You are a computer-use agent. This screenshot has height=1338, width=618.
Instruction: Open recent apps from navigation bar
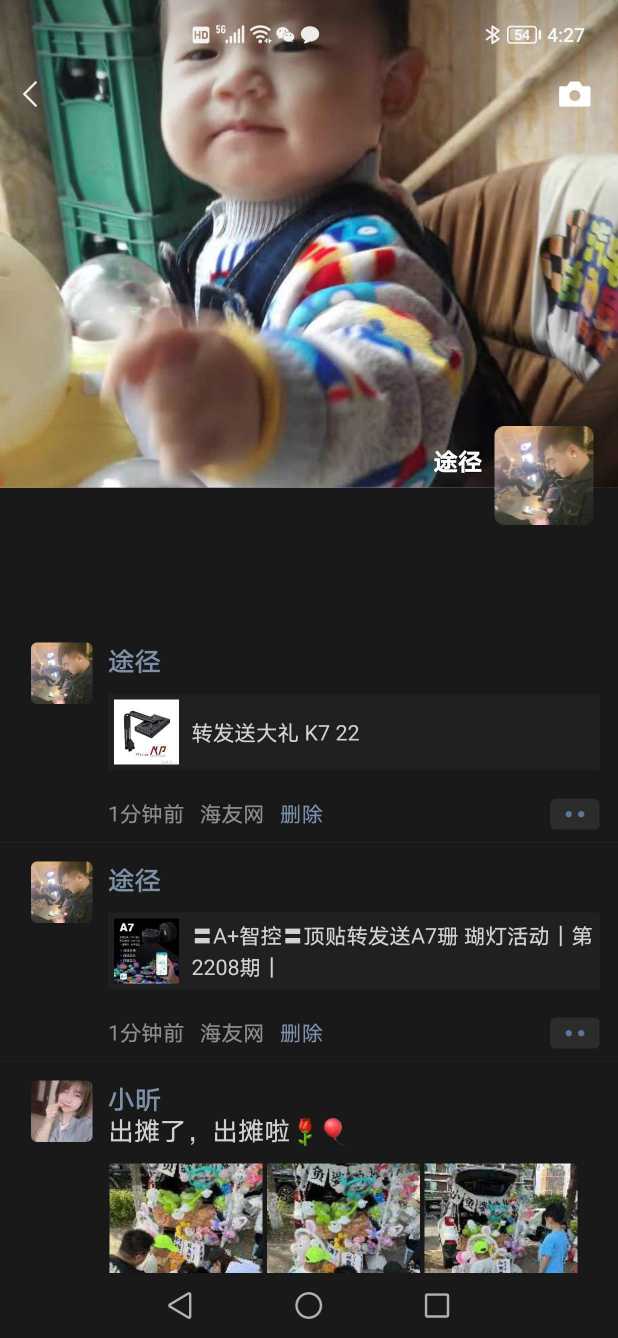click(437, 1304)
